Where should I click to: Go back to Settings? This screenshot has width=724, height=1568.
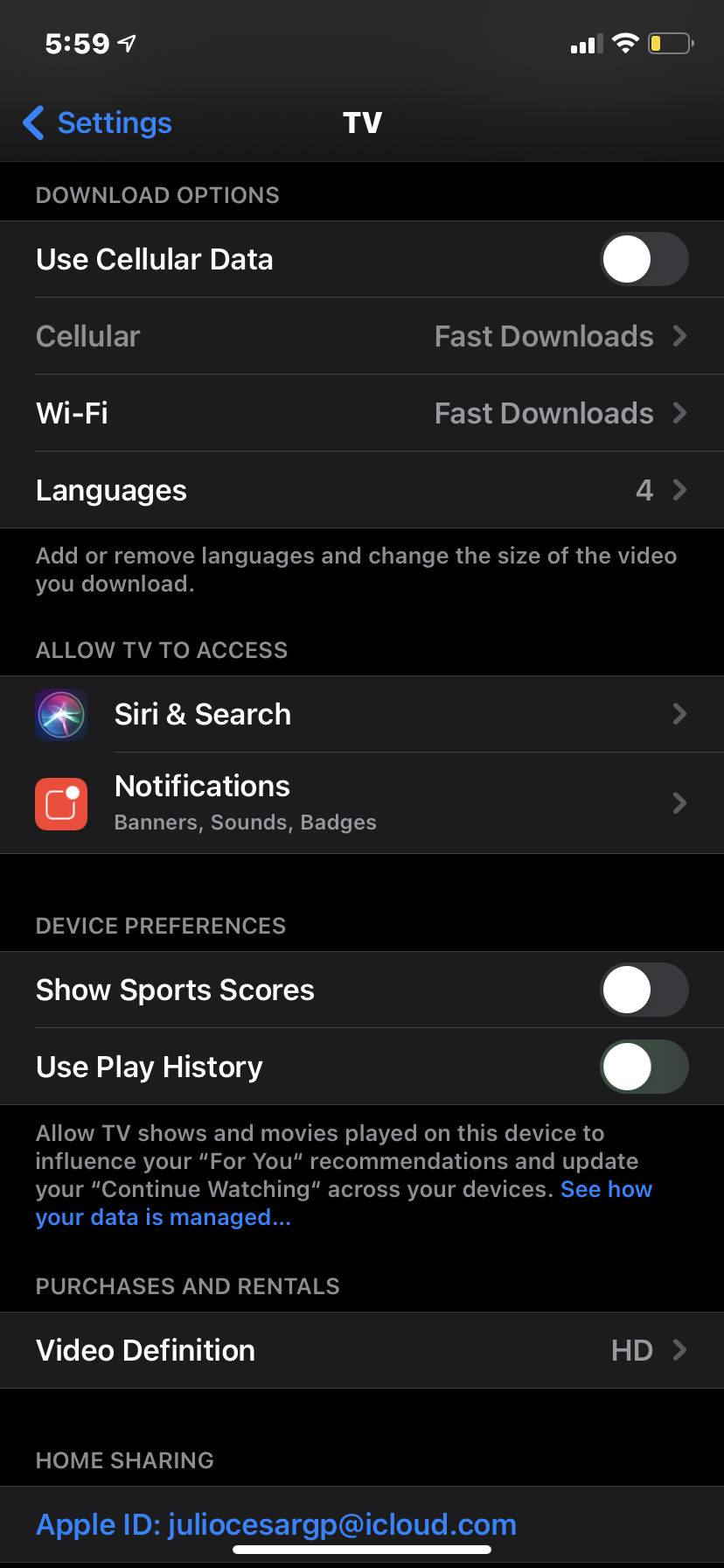tap(98, 123)
